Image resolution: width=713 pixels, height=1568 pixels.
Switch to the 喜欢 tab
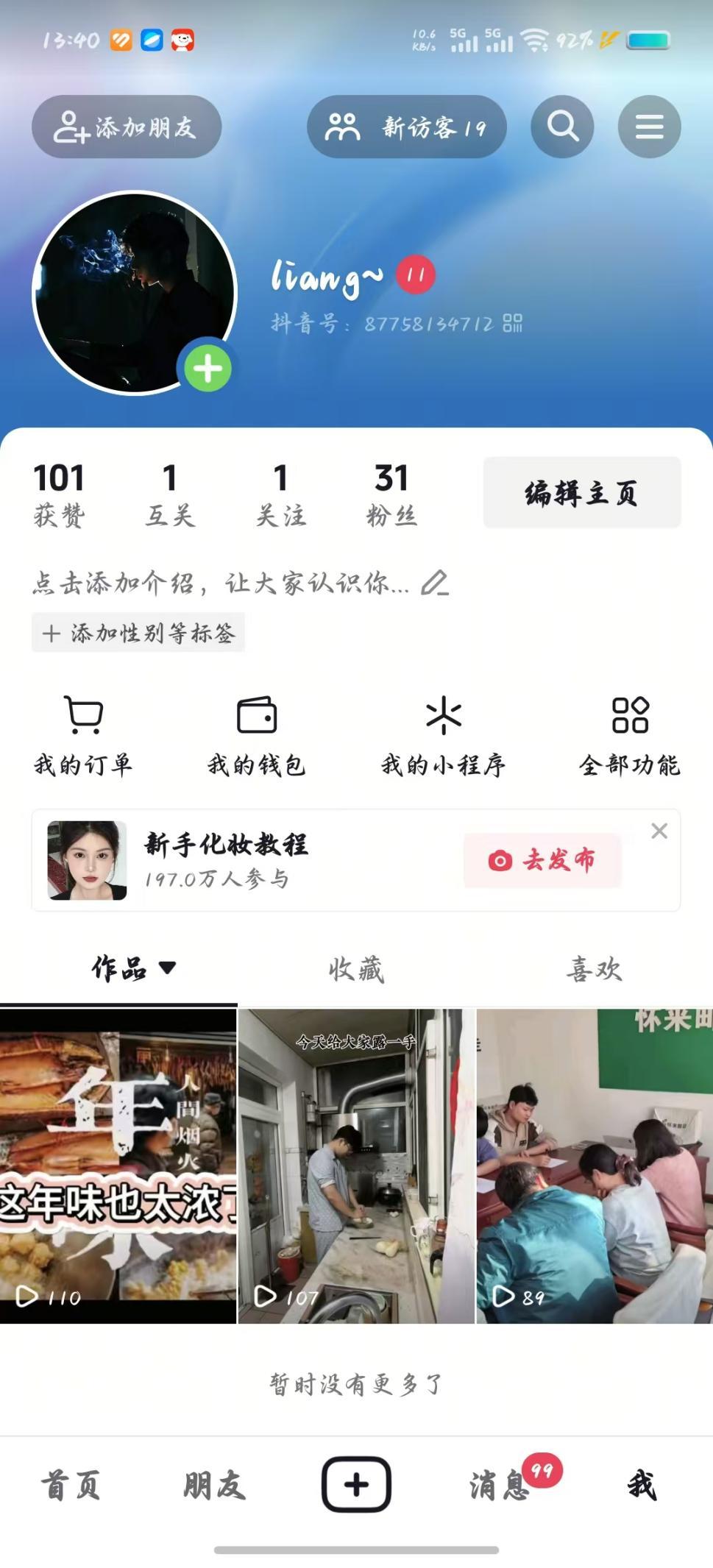(x=594, y=970)
